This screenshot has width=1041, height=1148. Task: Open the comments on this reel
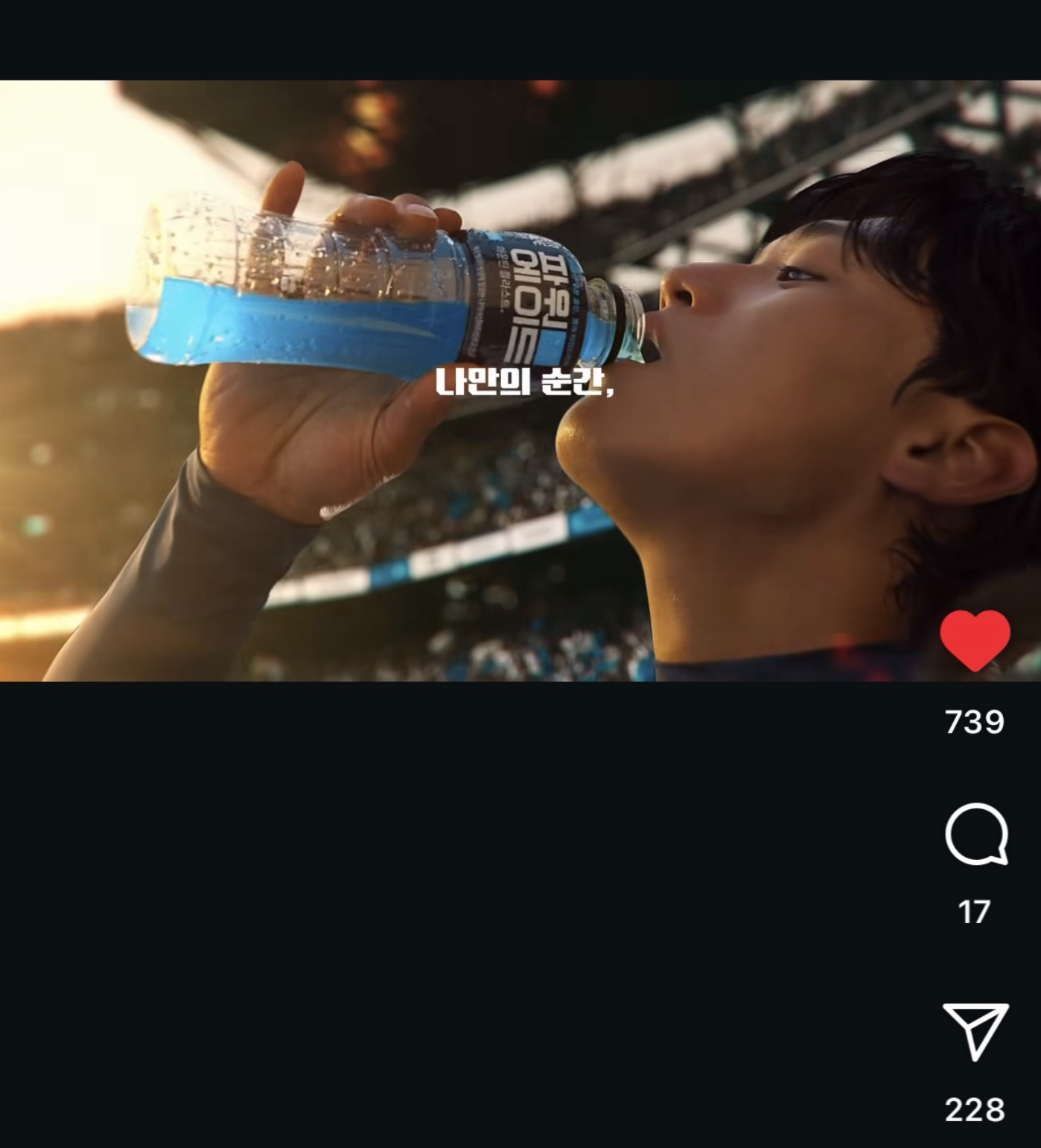pos(975,834)
